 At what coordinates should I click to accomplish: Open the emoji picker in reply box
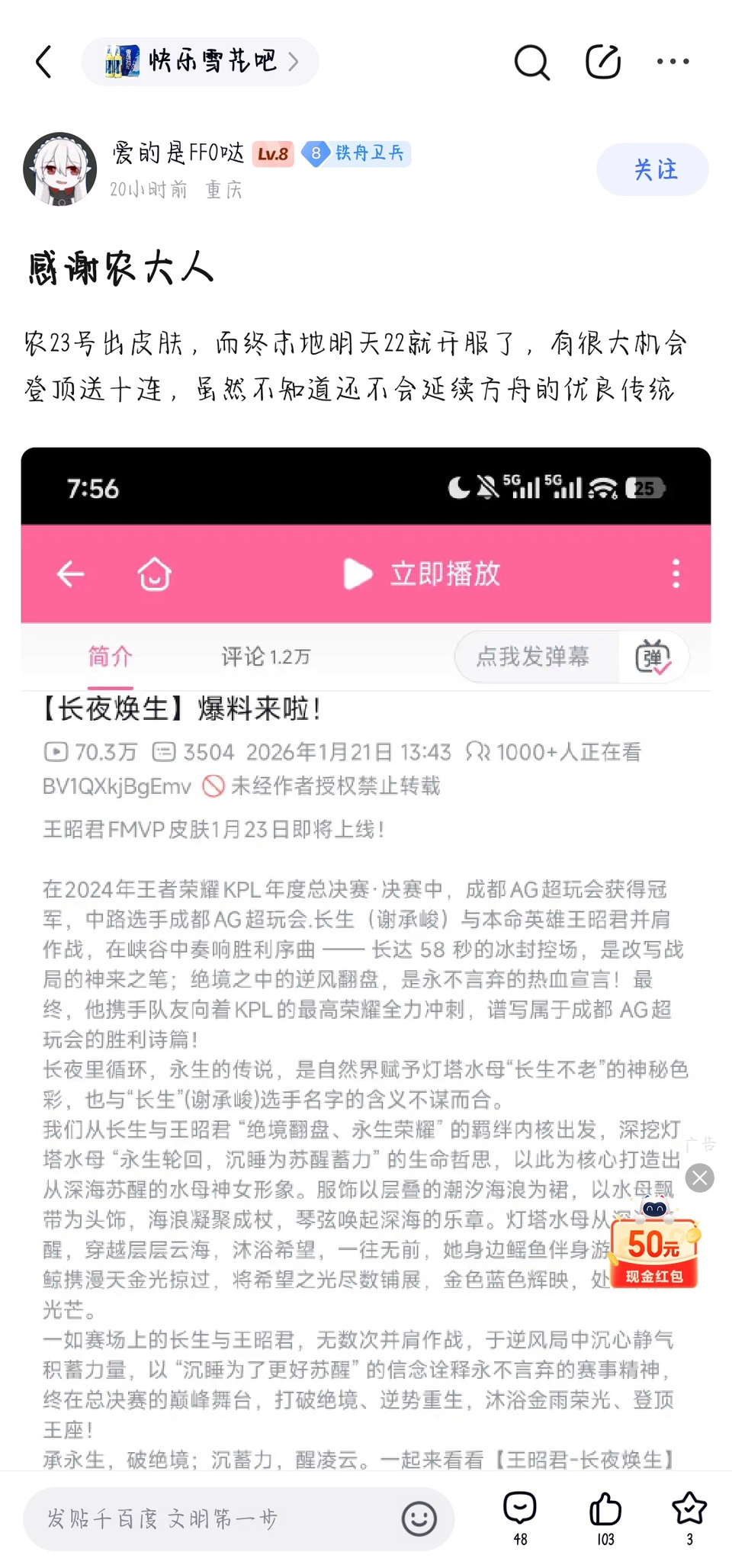point(419,1518)
